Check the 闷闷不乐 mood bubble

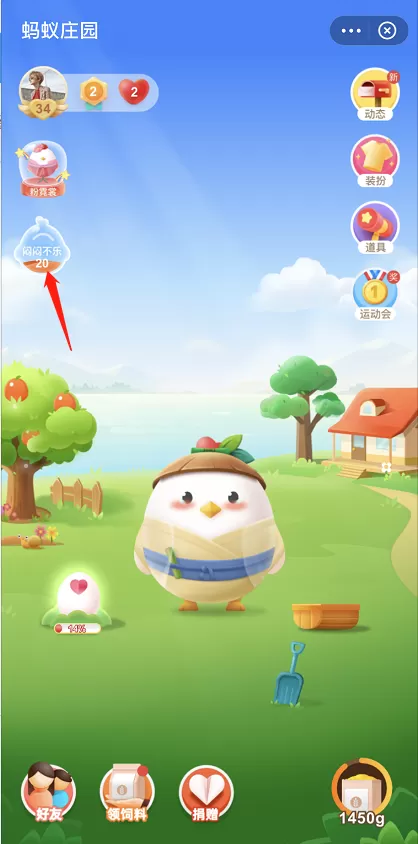pyautogui.click(x=42, y=247)
